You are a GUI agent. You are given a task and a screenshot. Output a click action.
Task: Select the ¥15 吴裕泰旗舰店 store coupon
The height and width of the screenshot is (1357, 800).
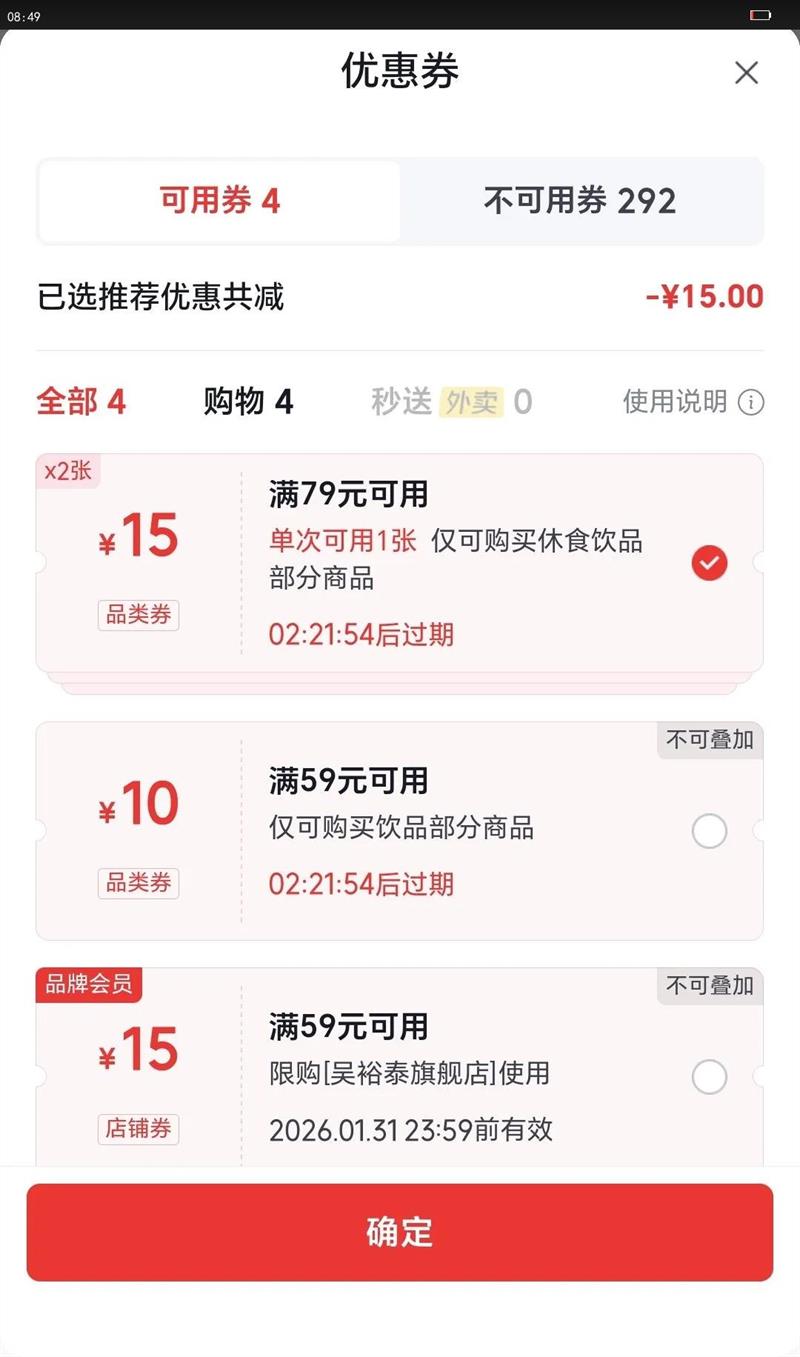709,1077
